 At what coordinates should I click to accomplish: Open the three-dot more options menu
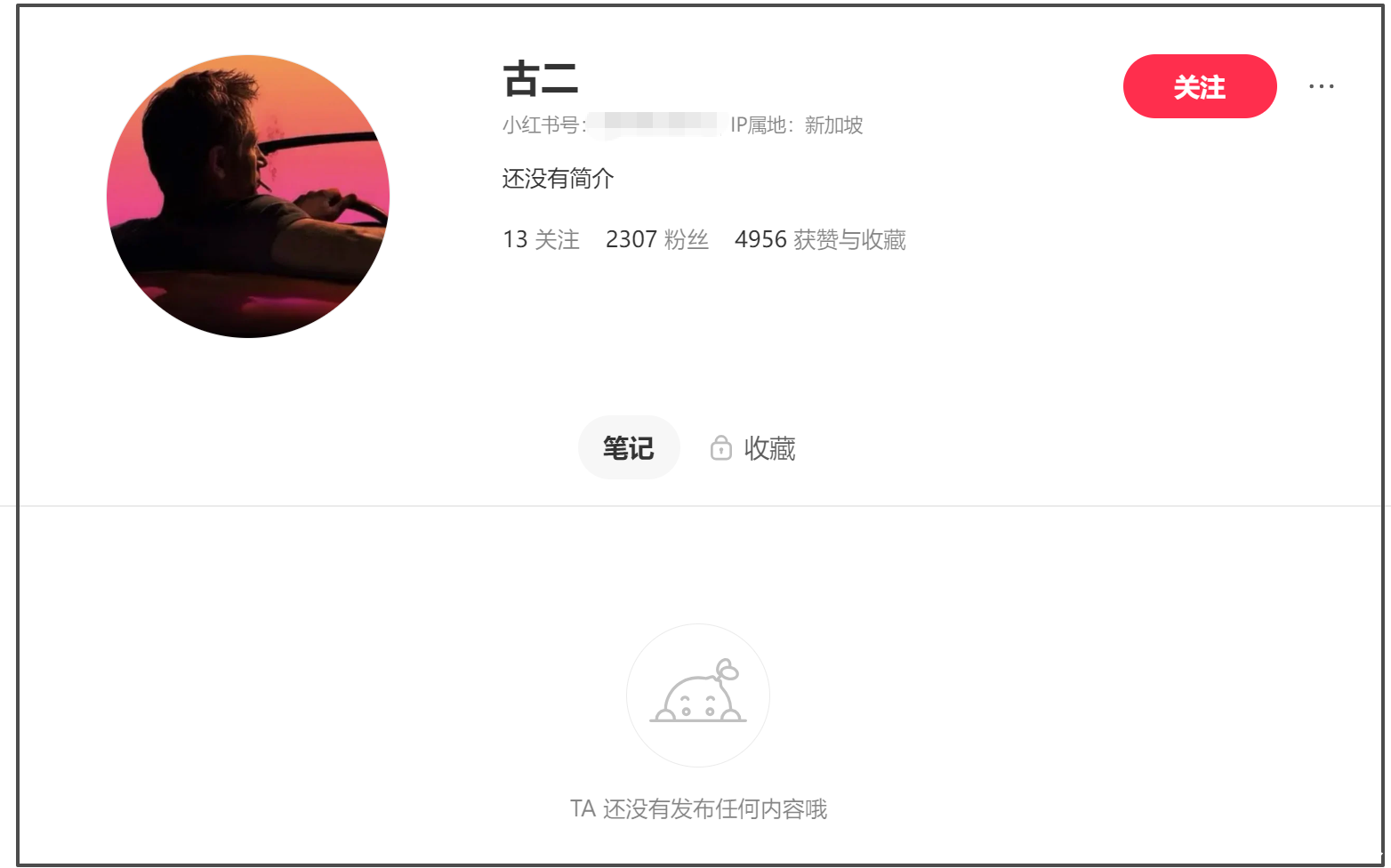tap(1321, 86)
